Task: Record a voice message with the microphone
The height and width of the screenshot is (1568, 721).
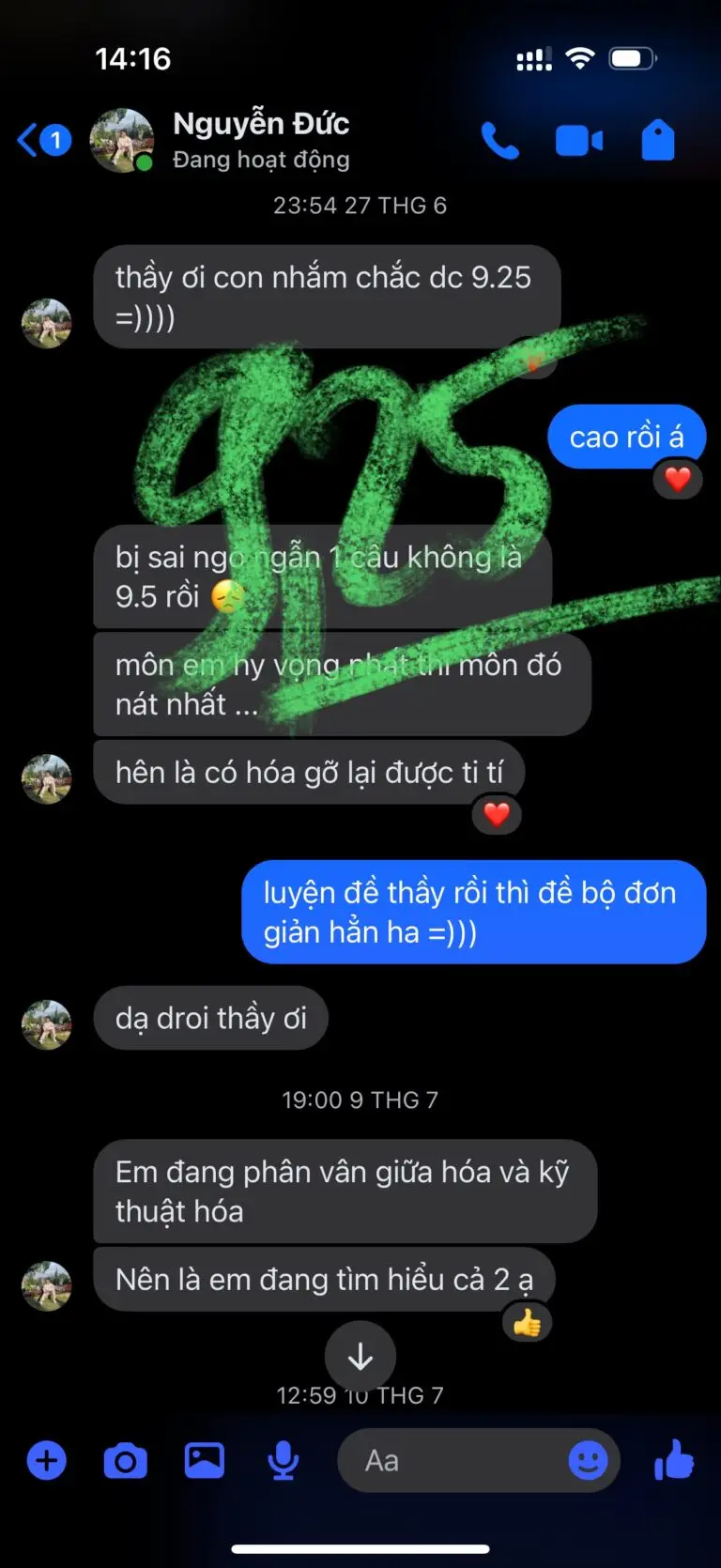Action: point(283,1461)
